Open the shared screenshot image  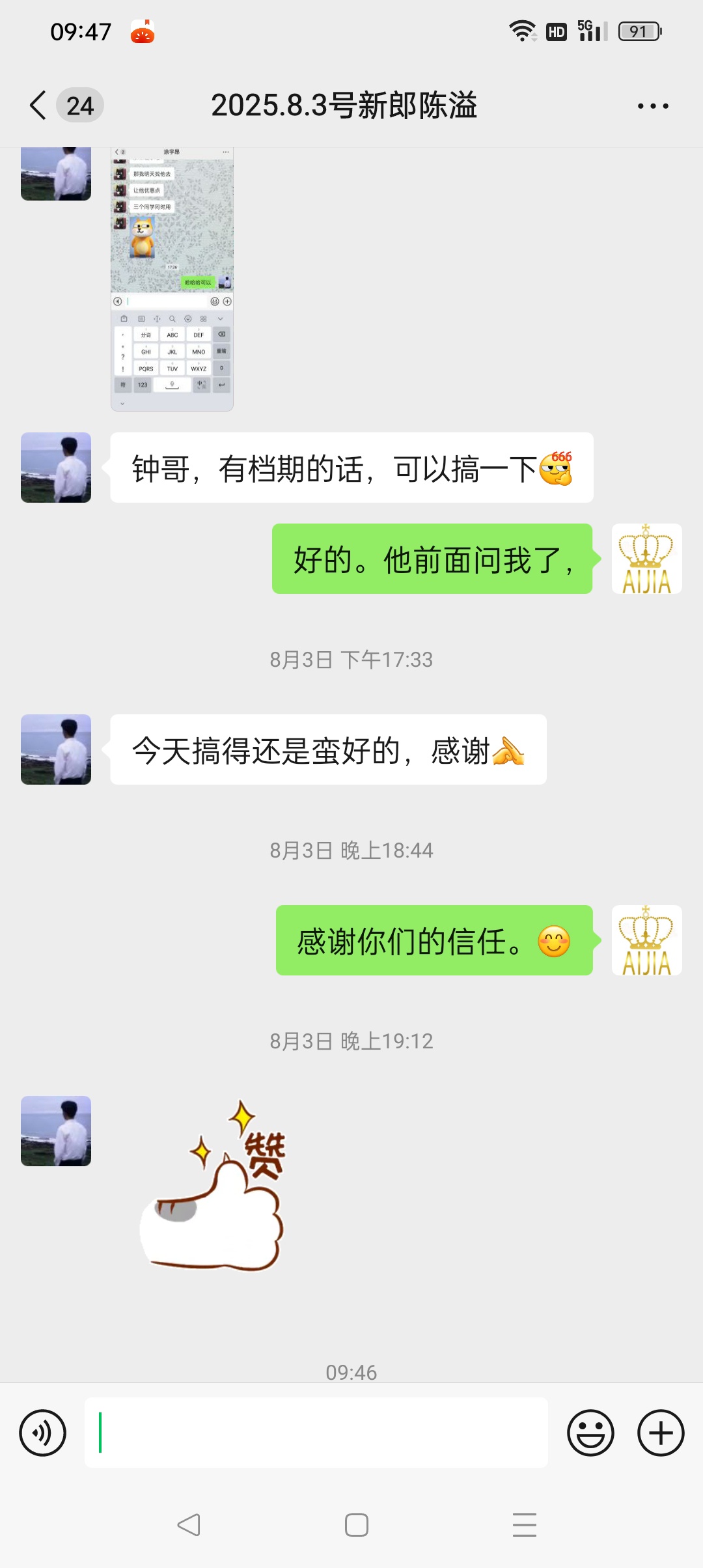click(172, 279)
